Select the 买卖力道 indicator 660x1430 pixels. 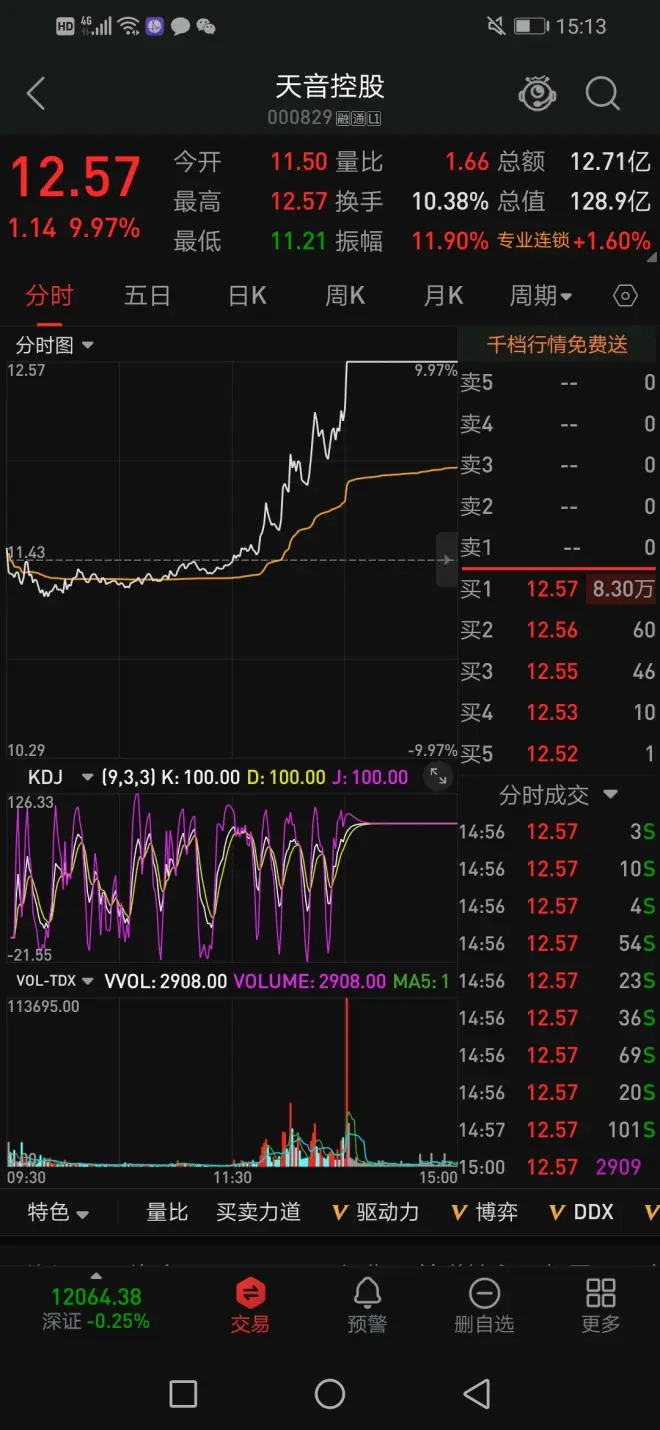pos(258,1212)
